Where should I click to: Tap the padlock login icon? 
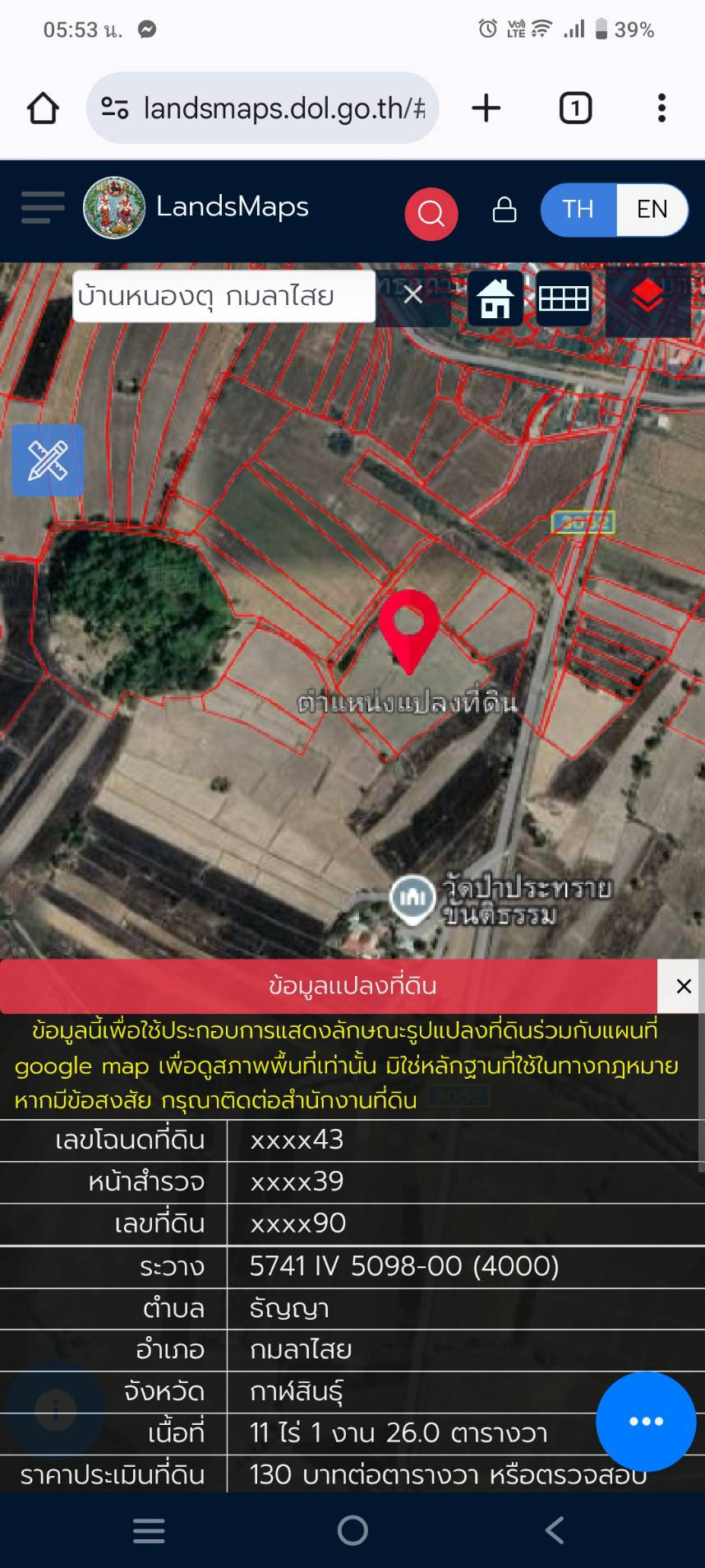505,210
